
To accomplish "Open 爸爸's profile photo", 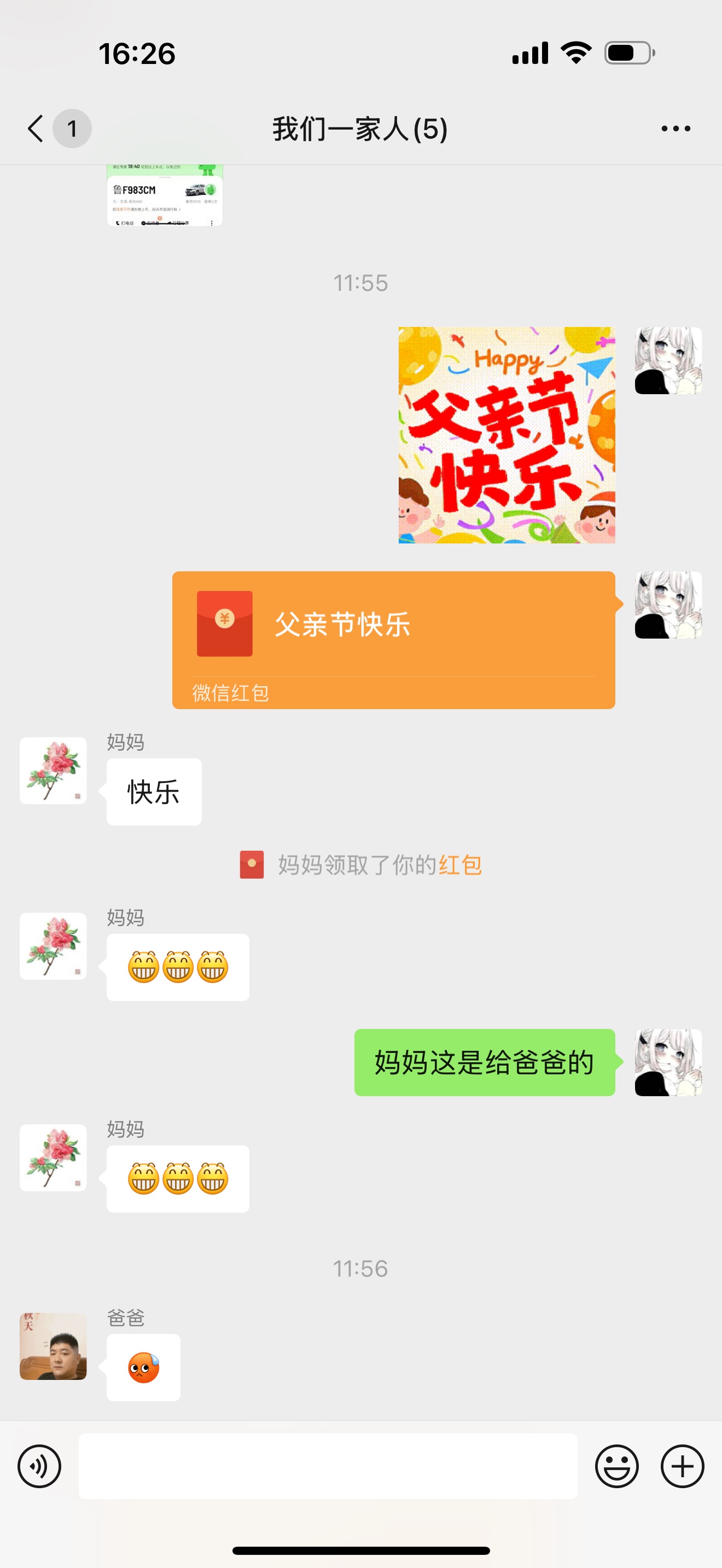I will point(53,1347).
